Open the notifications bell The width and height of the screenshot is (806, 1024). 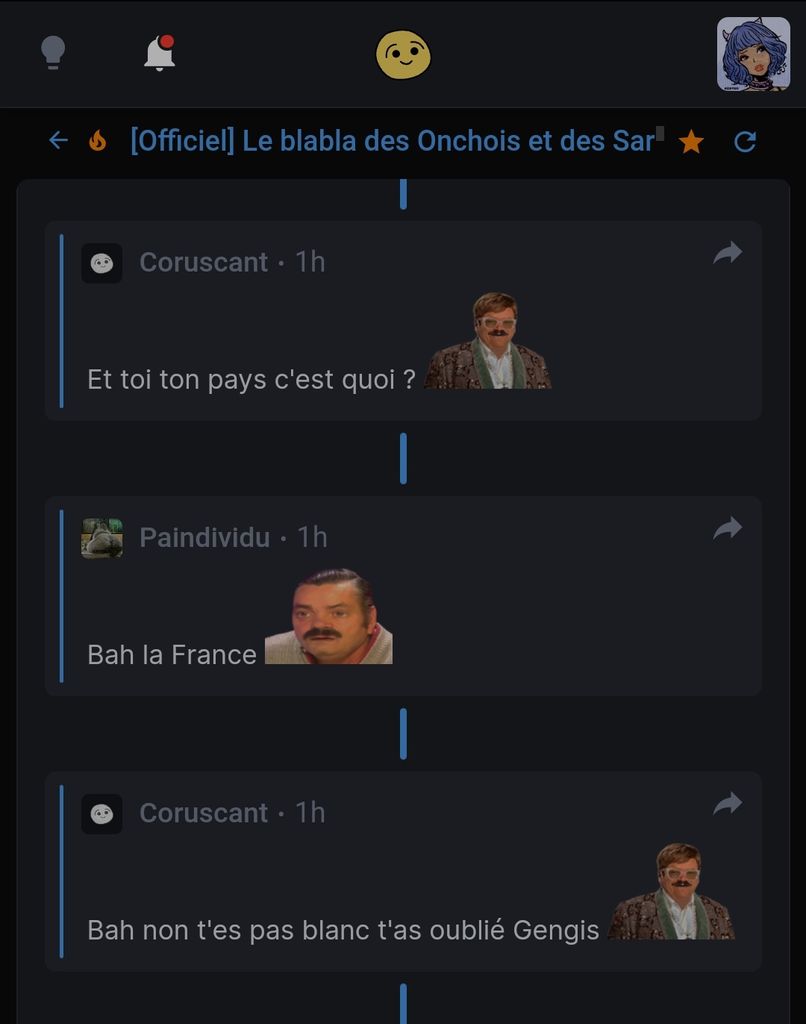(x=159, y=53)
